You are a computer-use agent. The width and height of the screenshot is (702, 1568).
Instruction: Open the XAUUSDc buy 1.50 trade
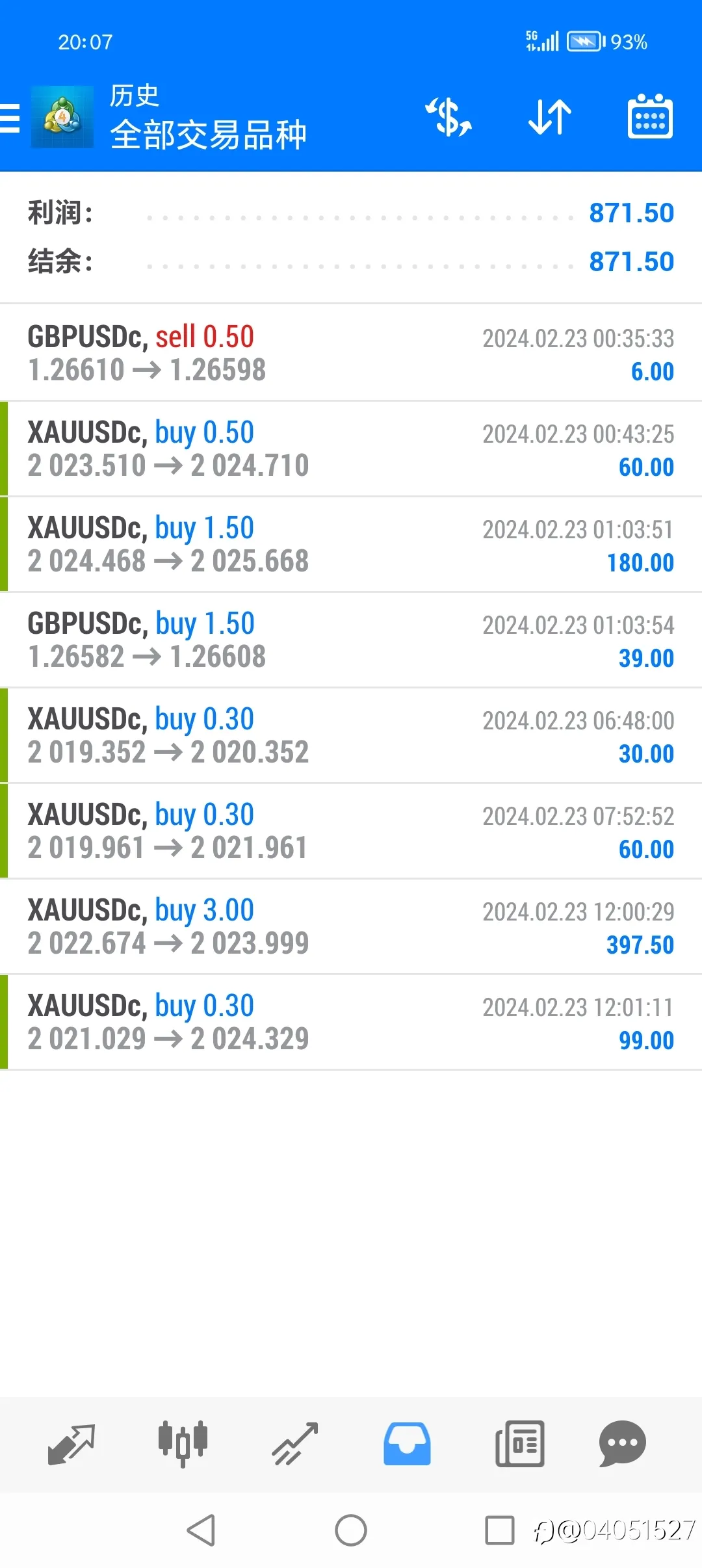coord(351,544)
